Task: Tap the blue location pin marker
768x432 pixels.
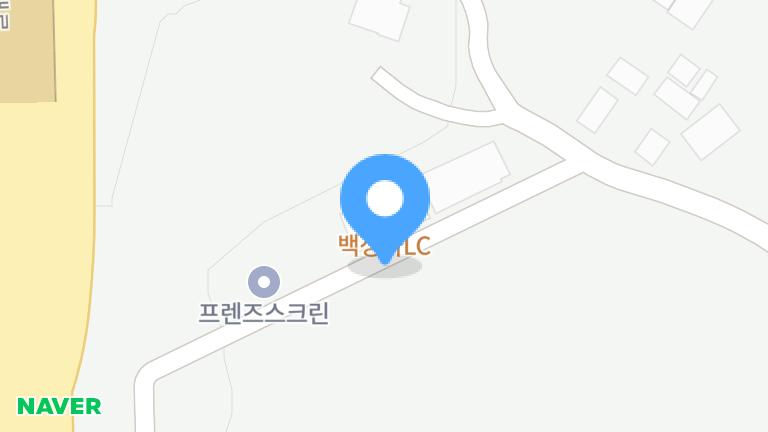Action: (x=385, y=202)
